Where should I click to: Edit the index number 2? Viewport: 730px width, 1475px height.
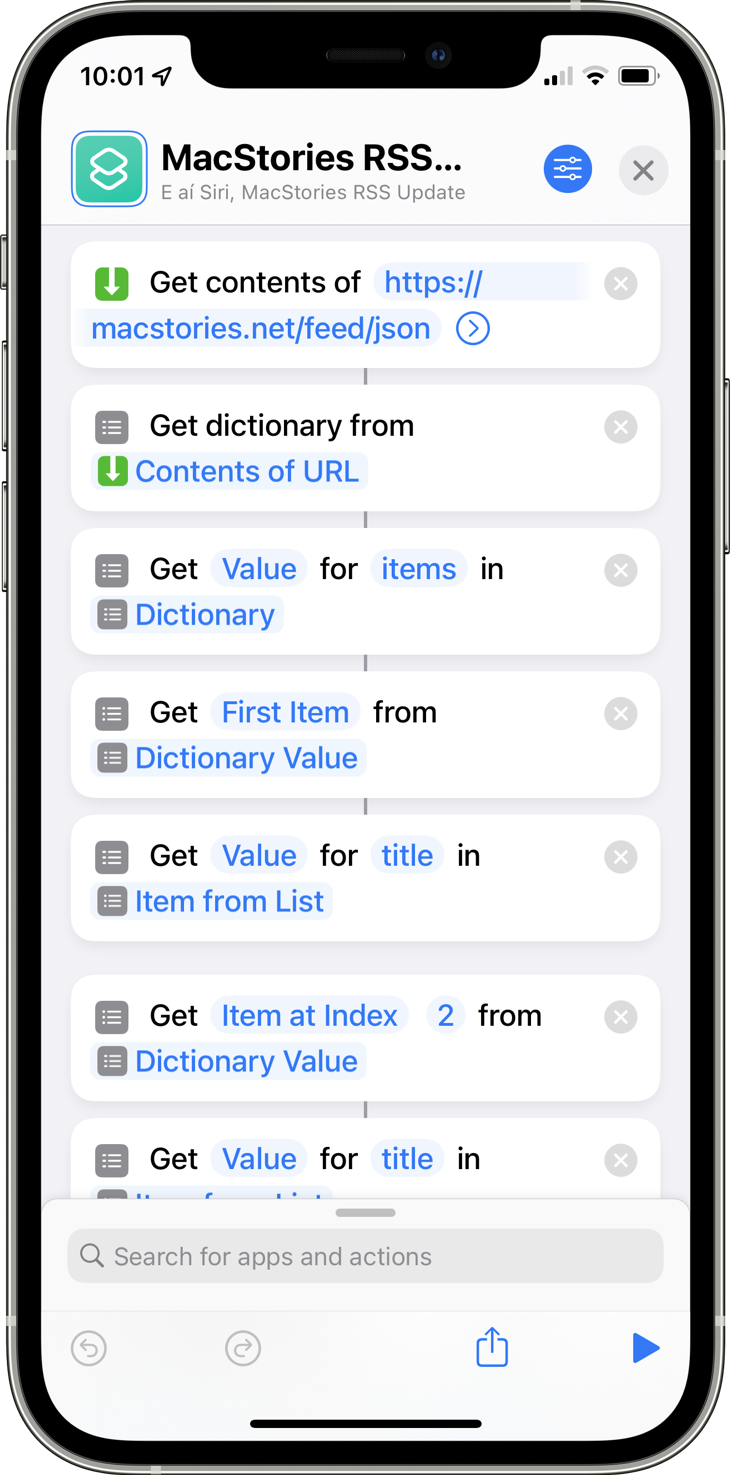click(445, 1015)
